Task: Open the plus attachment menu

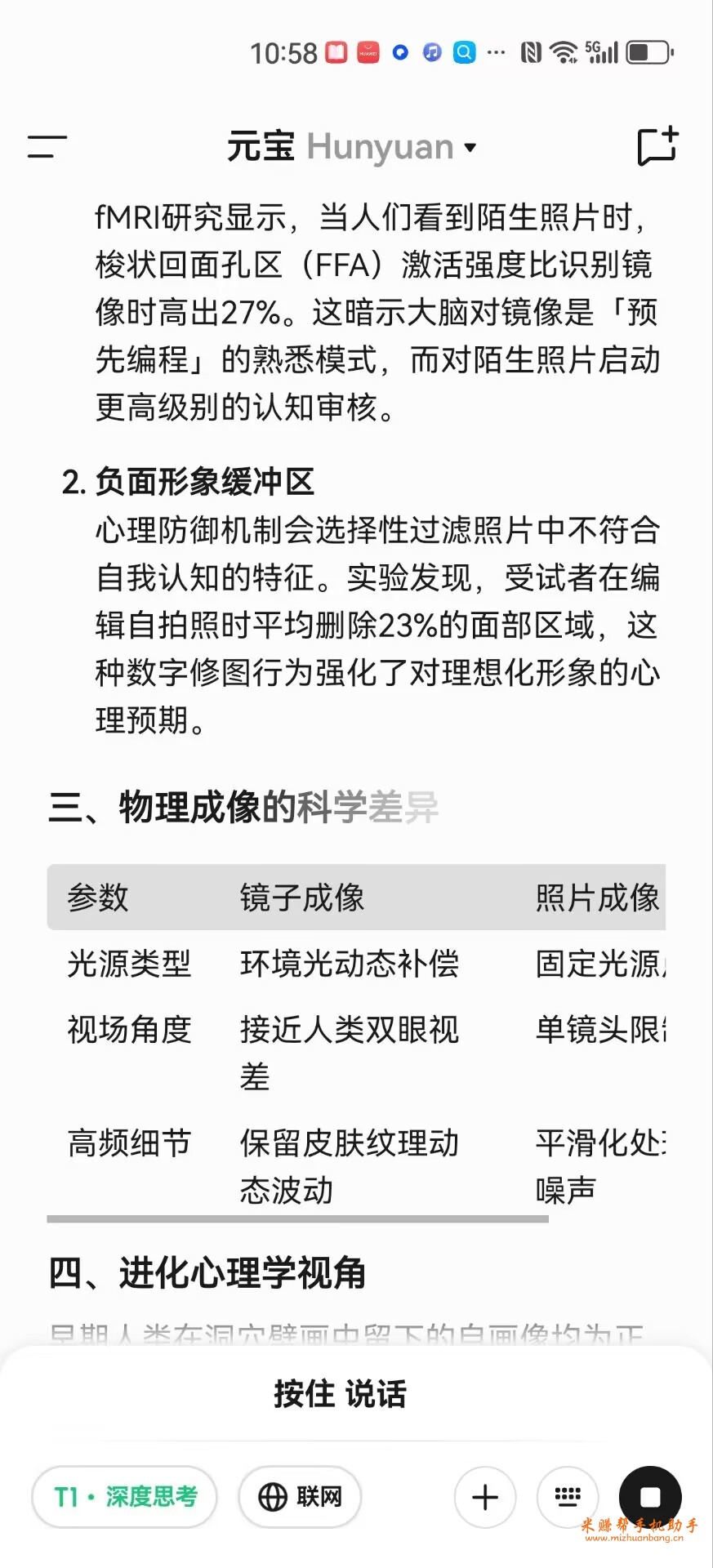Action: (485, 1497)
